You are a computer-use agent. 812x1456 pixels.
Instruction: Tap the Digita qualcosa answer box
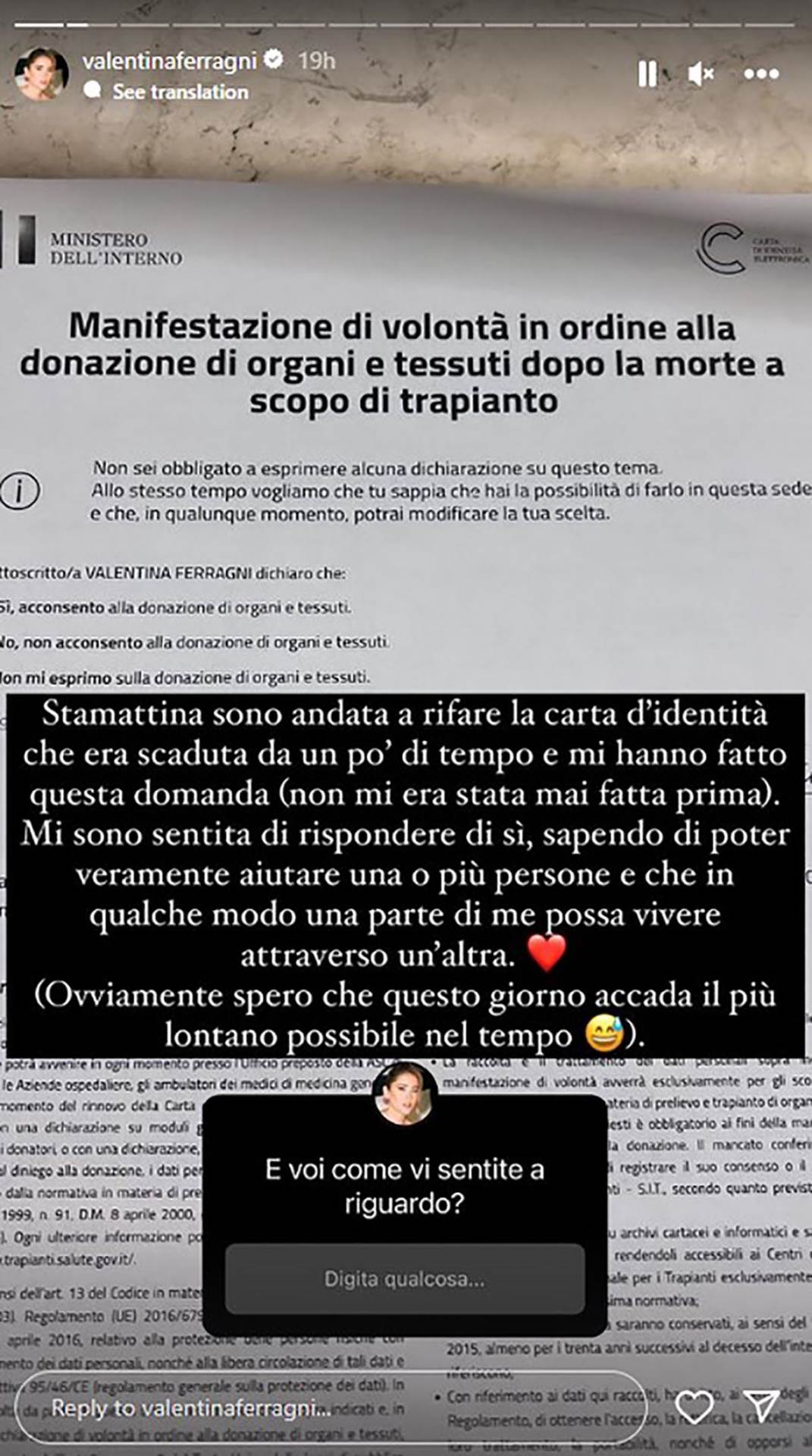click(x=404, y=1279)
